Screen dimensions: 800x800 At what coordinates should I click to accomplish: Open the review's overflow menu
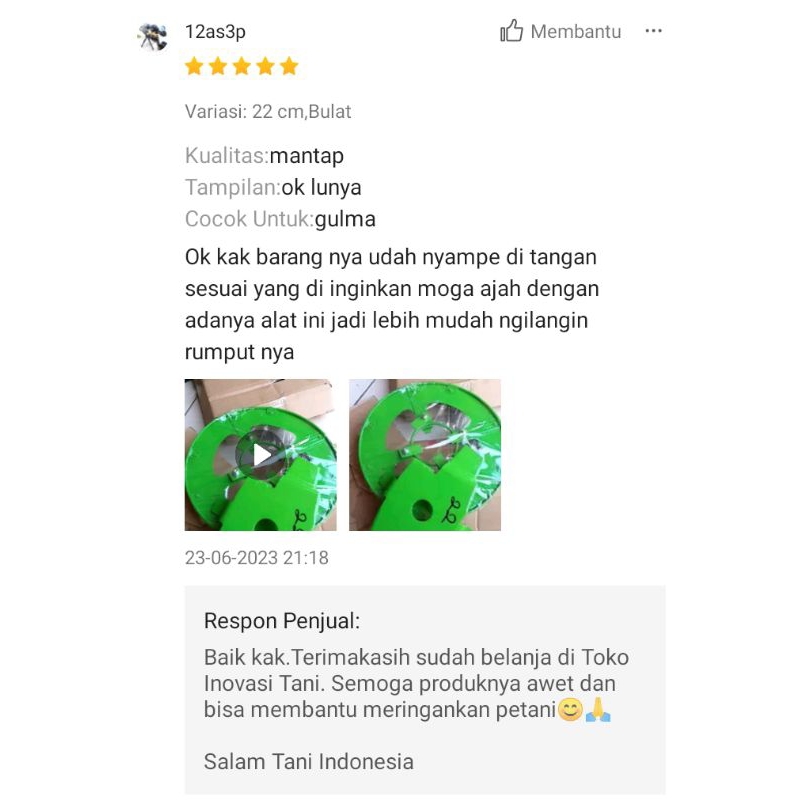(654, 31)
